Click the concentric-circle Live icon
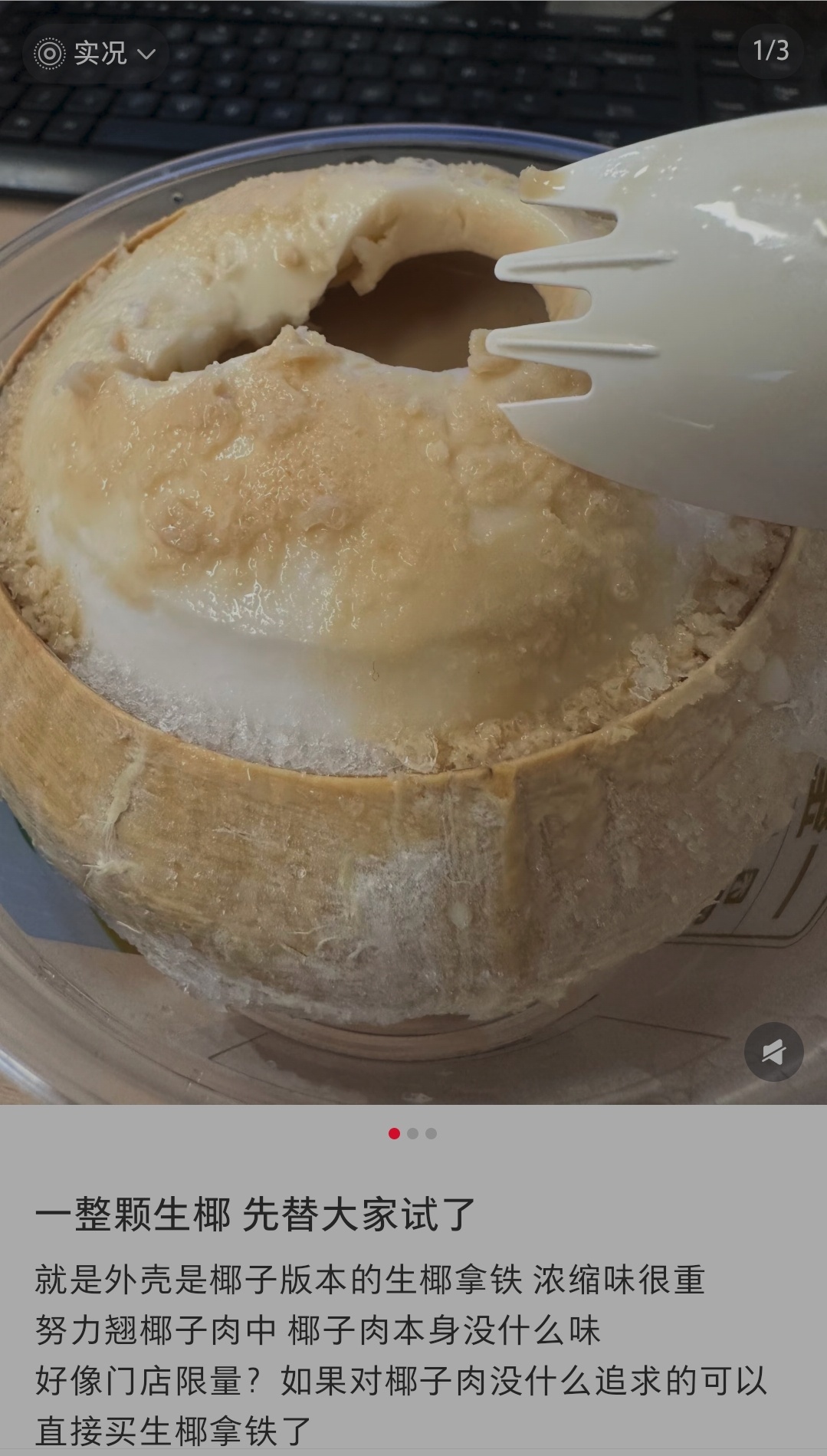Viewport: 827px width, 1456px height. 48,54
